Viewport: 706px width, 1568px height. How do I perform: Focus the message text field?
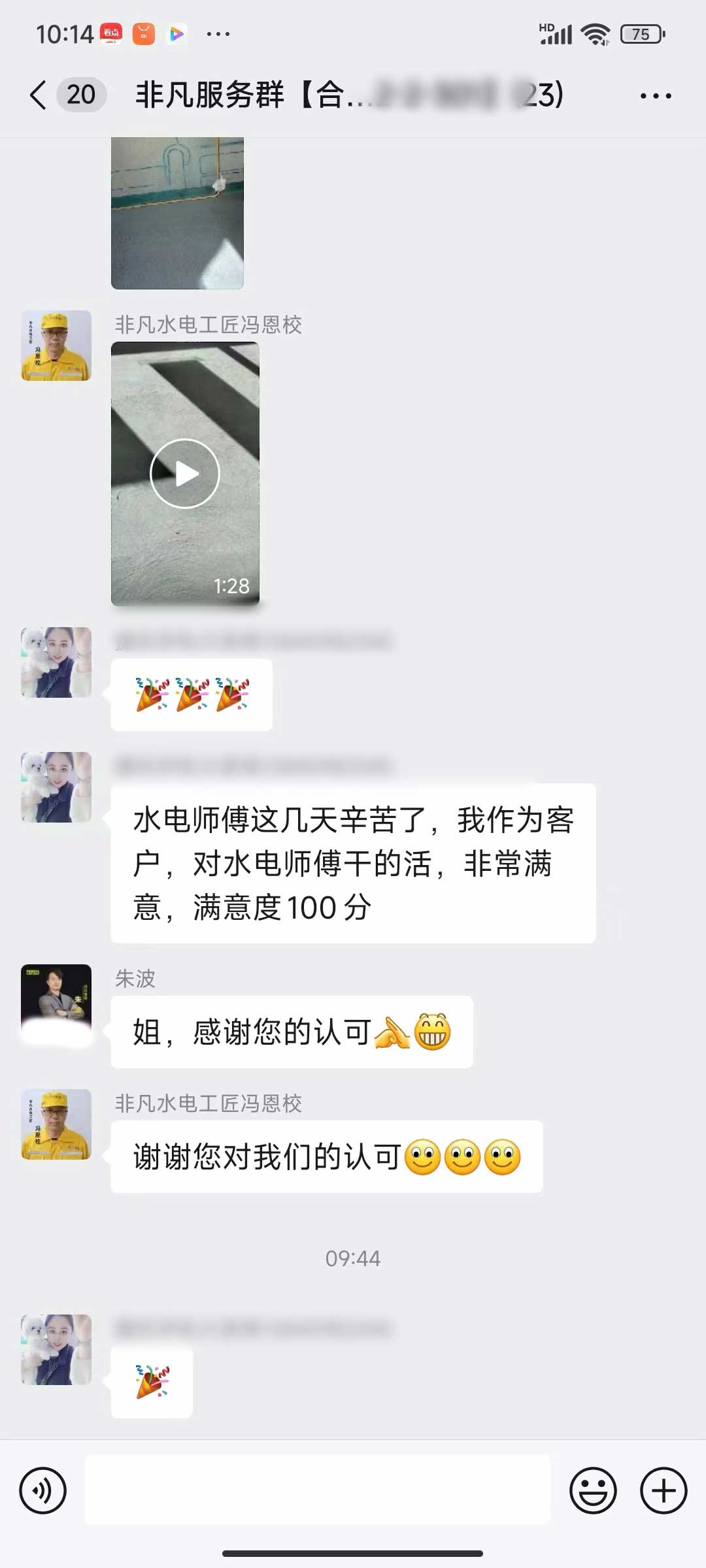coord(318,1490)
